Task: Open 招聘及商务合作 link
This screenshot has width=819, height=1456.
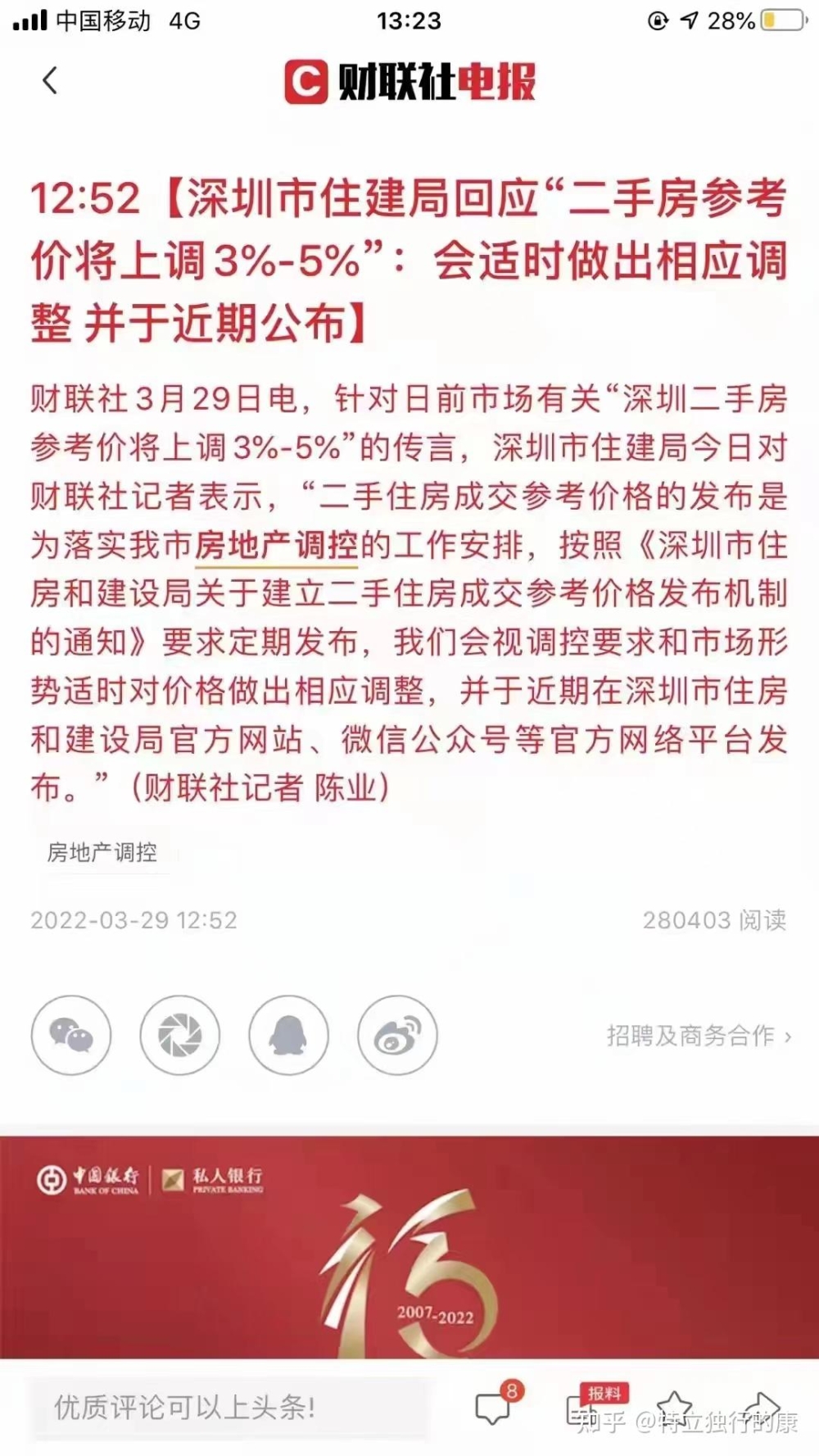Action: pos(698,1036)
